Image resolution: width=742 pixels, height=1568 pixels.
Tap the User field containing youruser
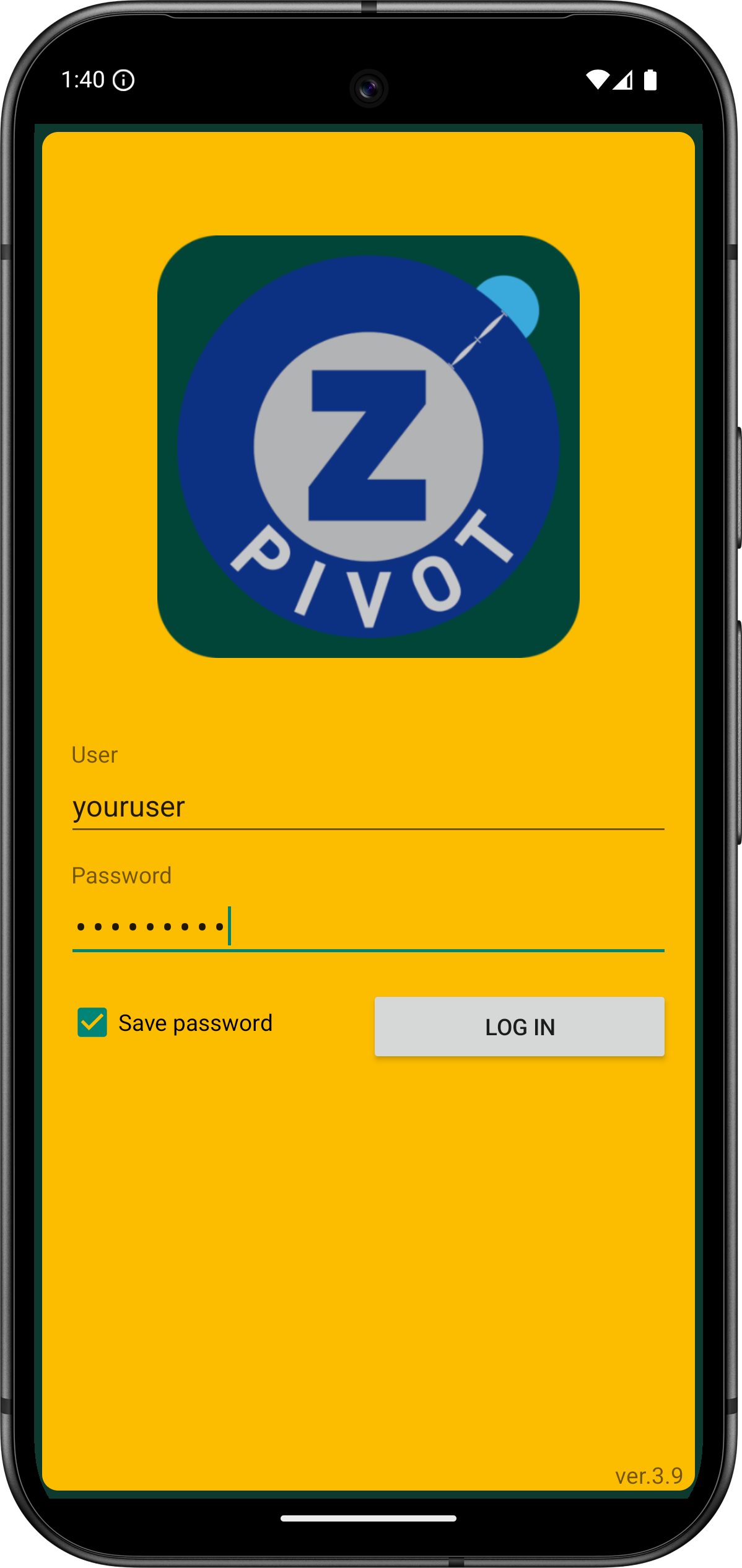(368, 807)
